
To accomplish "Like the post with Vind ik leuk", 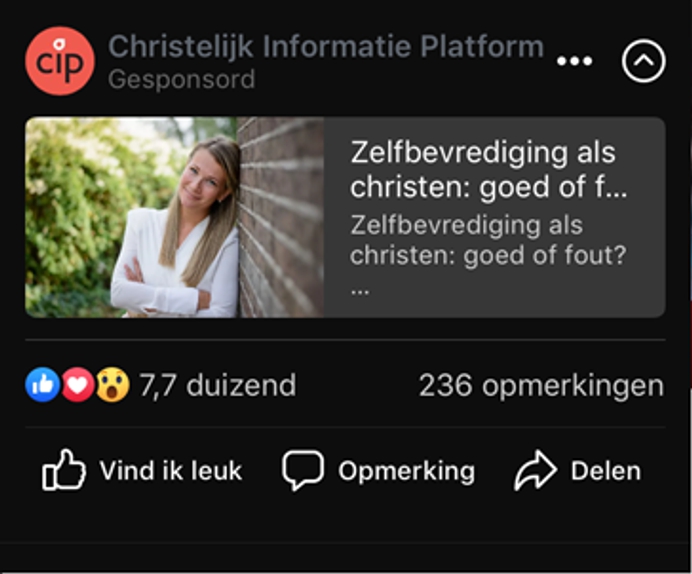I will coord(142,471).
